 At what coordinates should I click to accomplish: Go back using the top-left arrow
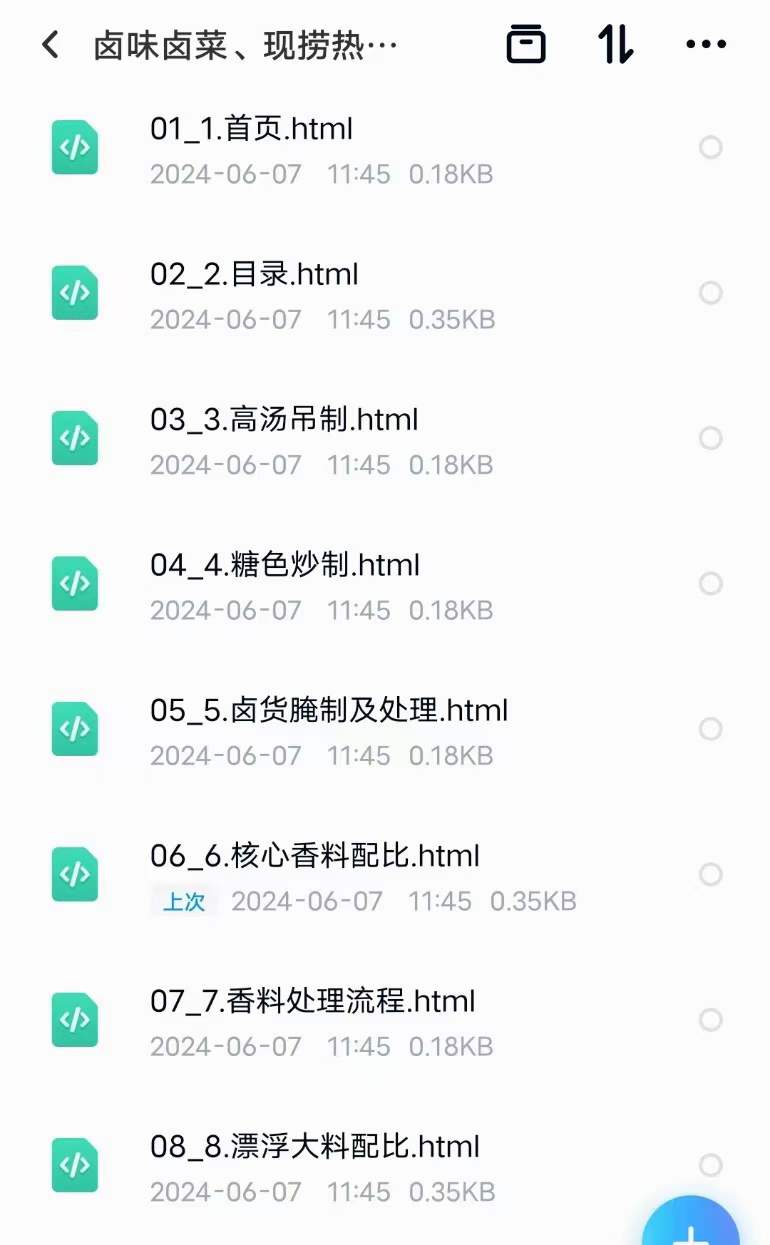click(50, 45)
